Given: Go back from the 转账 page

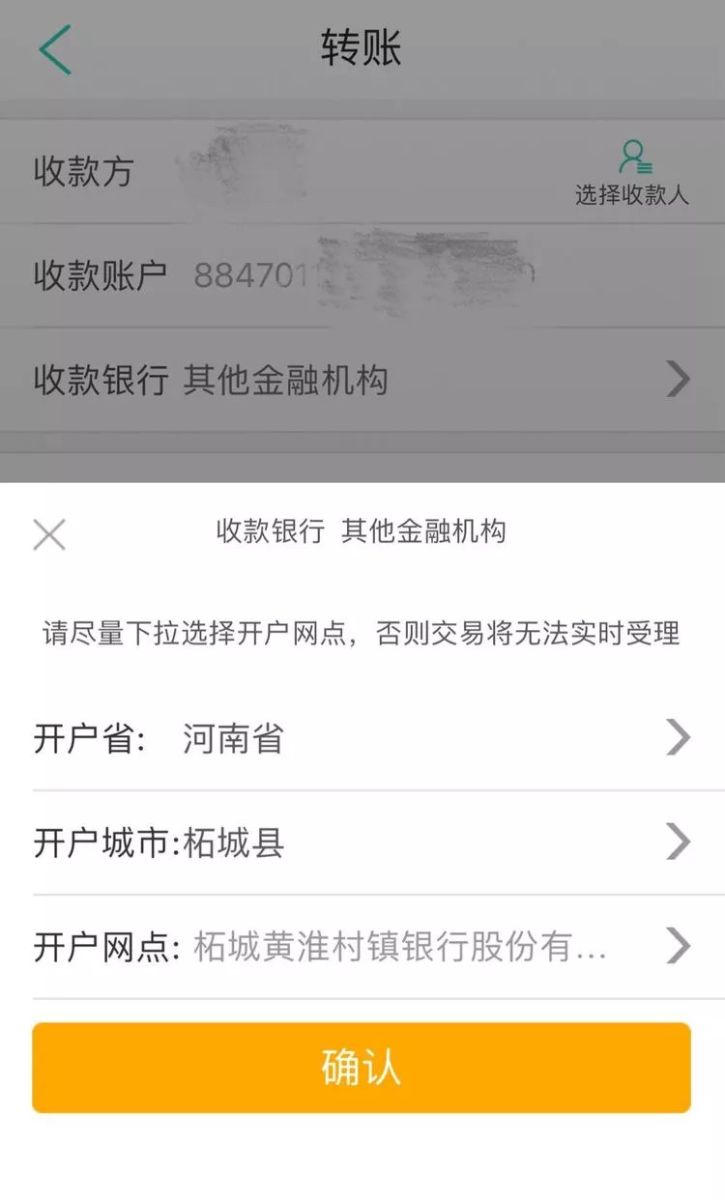Looking at the screenshot, I should coord(56,49).
